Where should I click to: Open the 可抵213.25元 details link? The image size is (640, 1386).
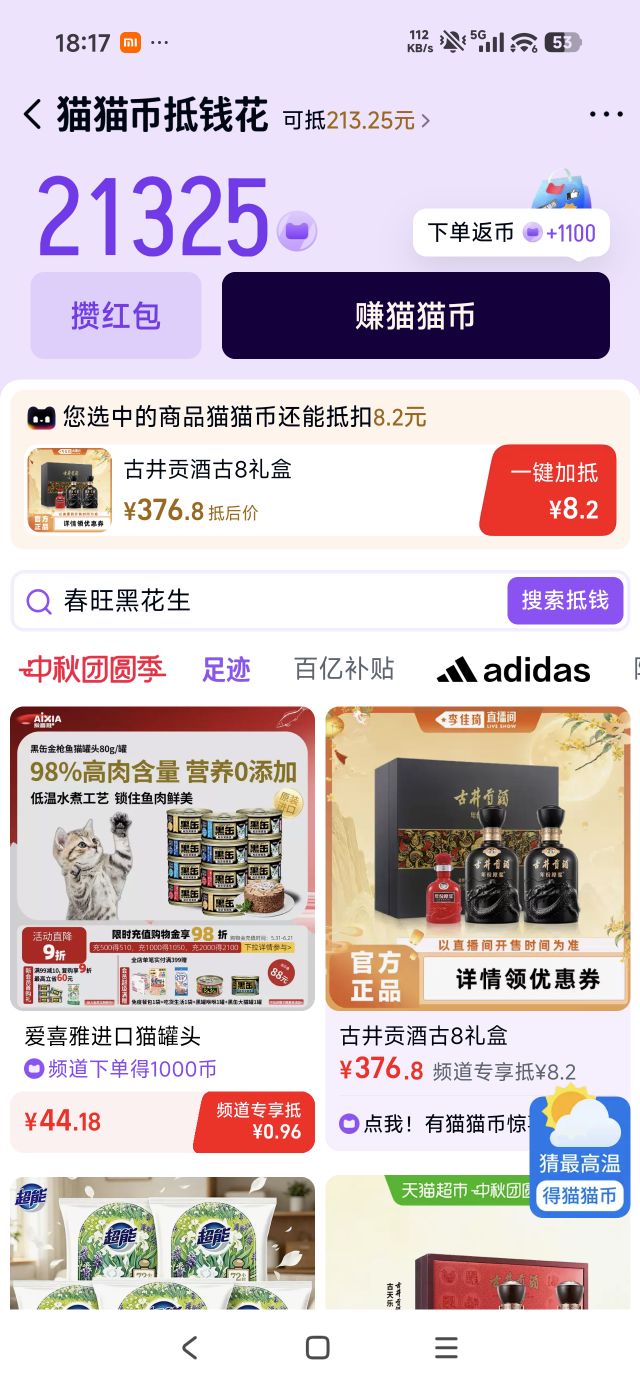357,120
